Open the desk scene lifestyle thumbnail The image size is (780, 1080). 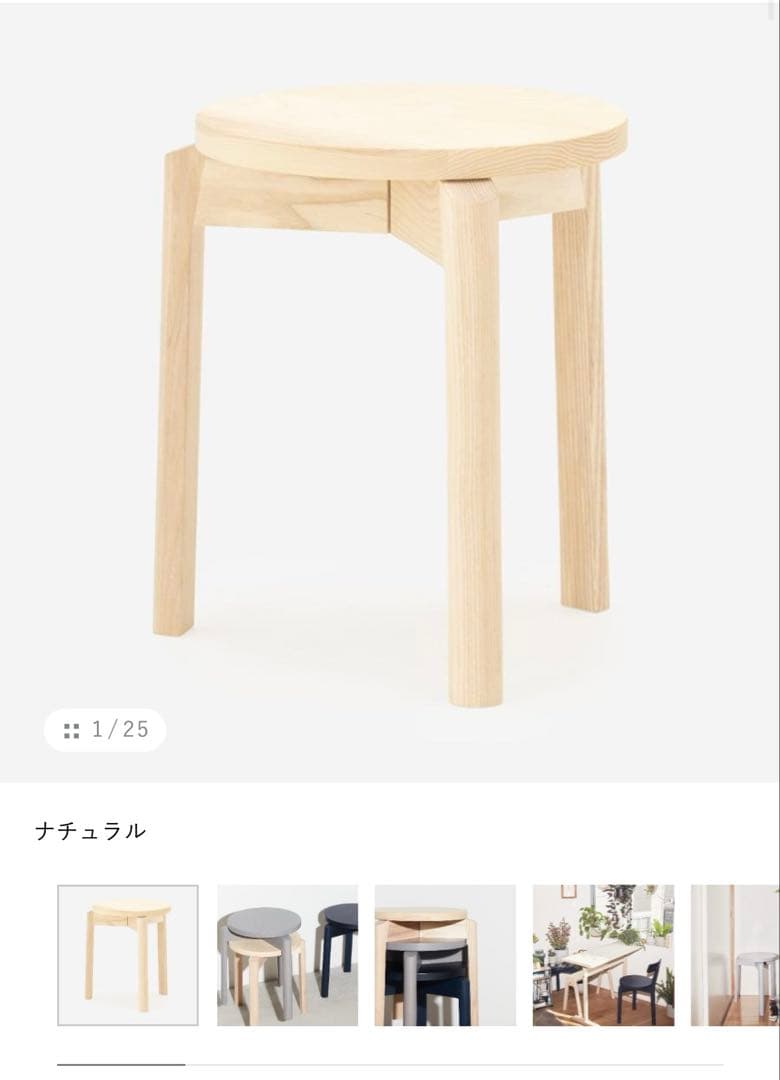(x=600, y=954)
